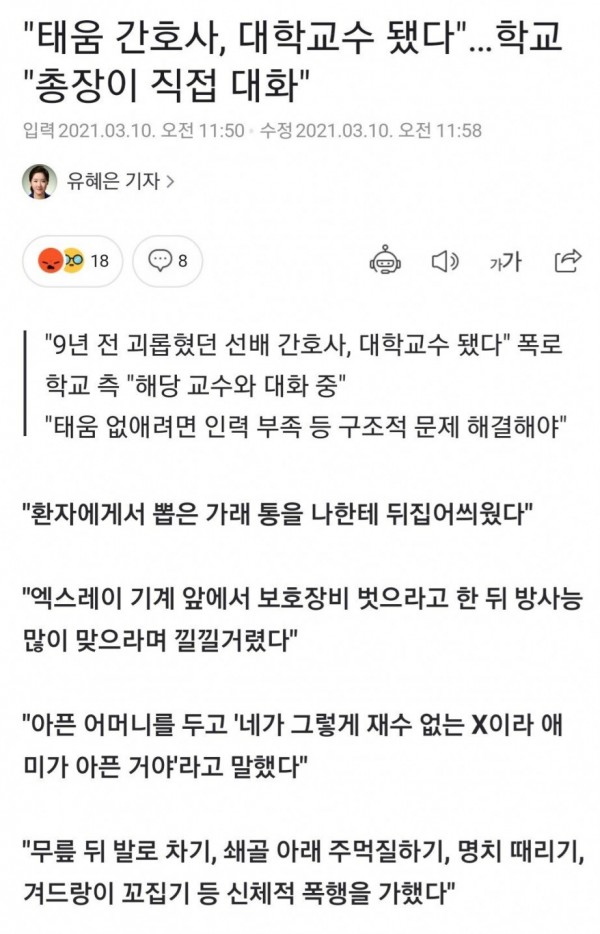600x934 pixels.
Task: Listen to the article via speaker icon
Action: coord(444,262)
